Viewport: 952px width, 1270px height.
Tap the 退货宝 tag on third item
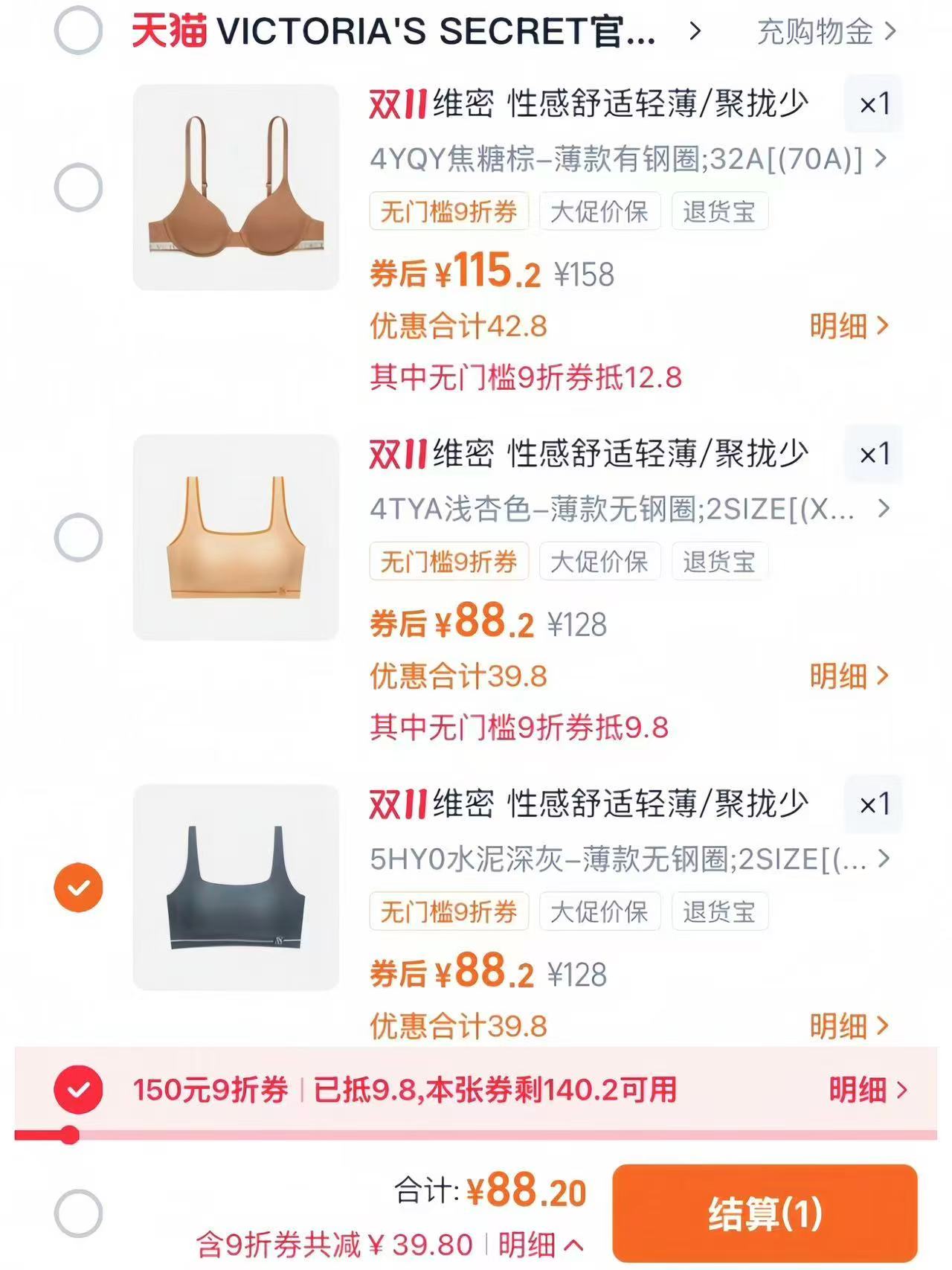click(x=718, y=911)
